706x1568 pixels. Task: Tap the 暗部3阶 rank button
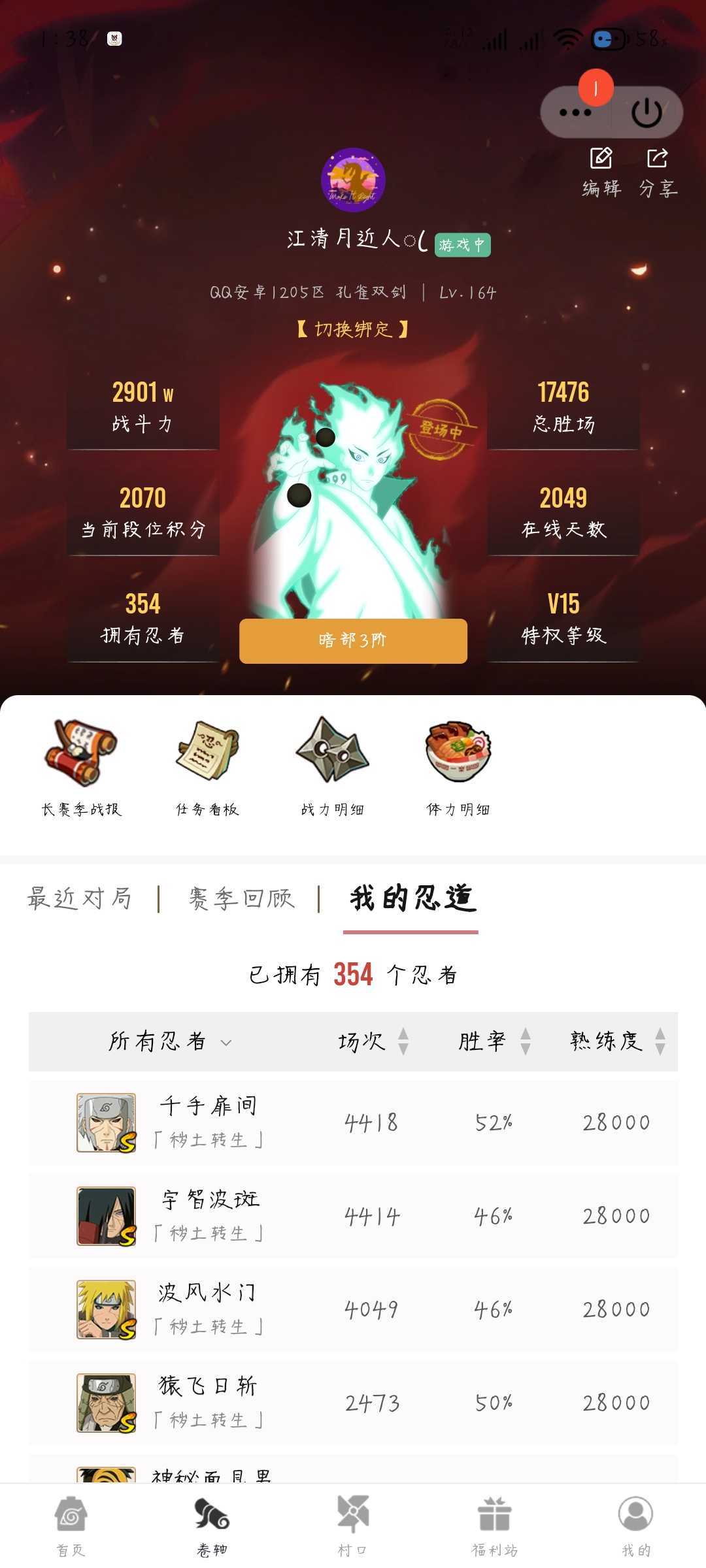coord(353,641)
